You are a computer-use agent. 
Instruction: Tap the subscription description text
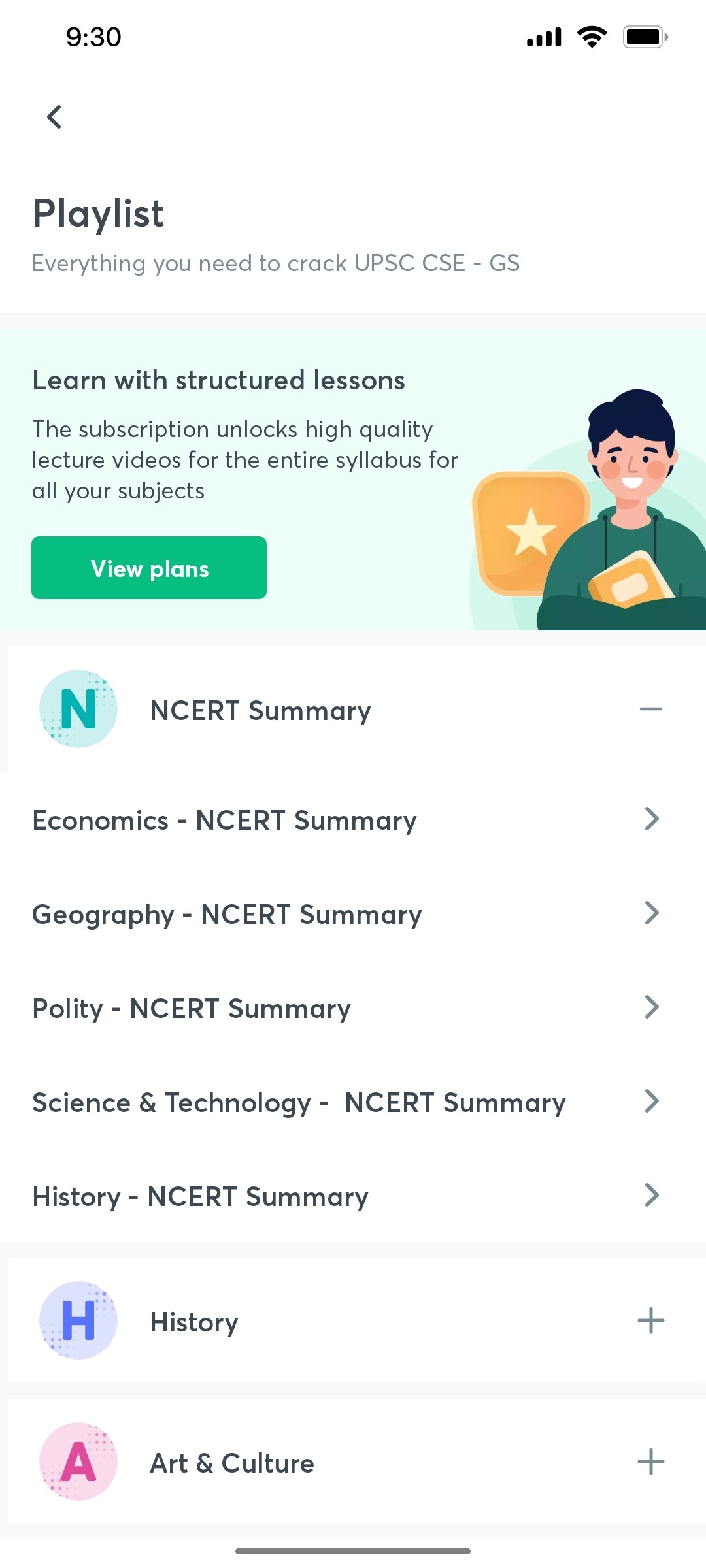point(245,459)
